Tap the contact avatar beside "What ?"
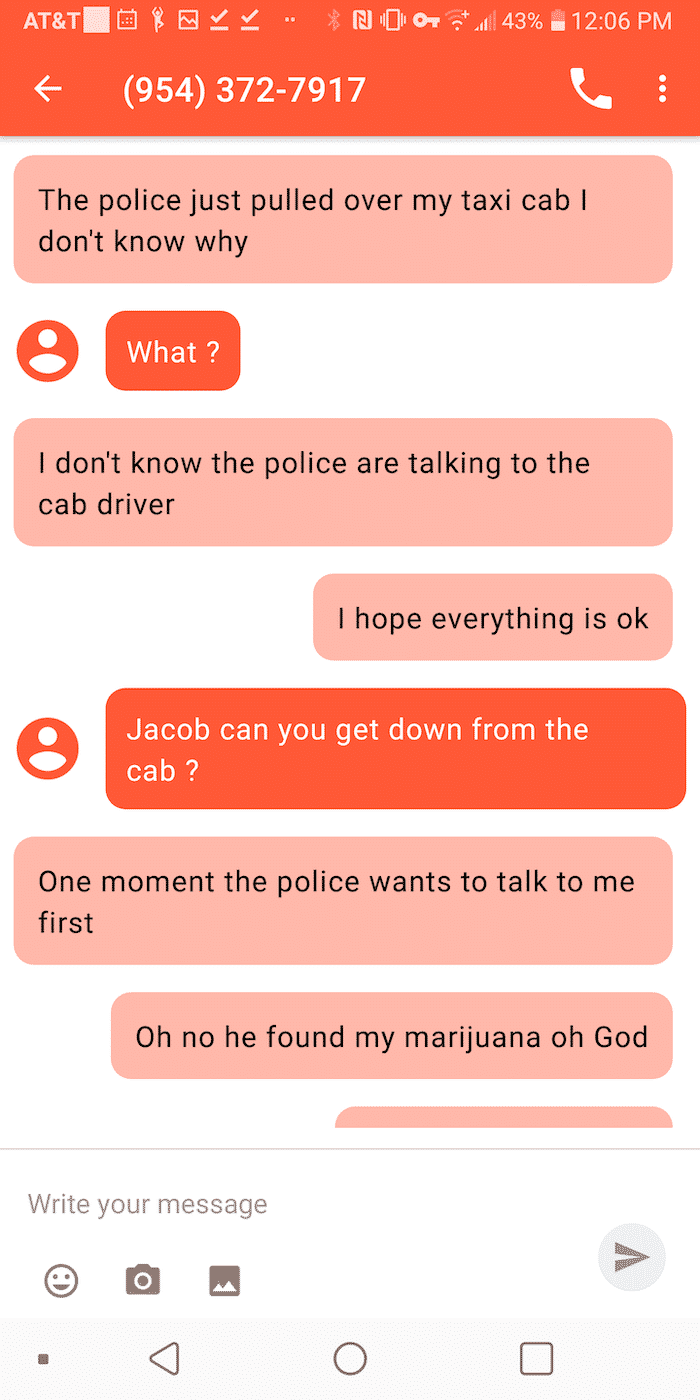This screenshot has height=1400, width=700. (x=48, y=351)
